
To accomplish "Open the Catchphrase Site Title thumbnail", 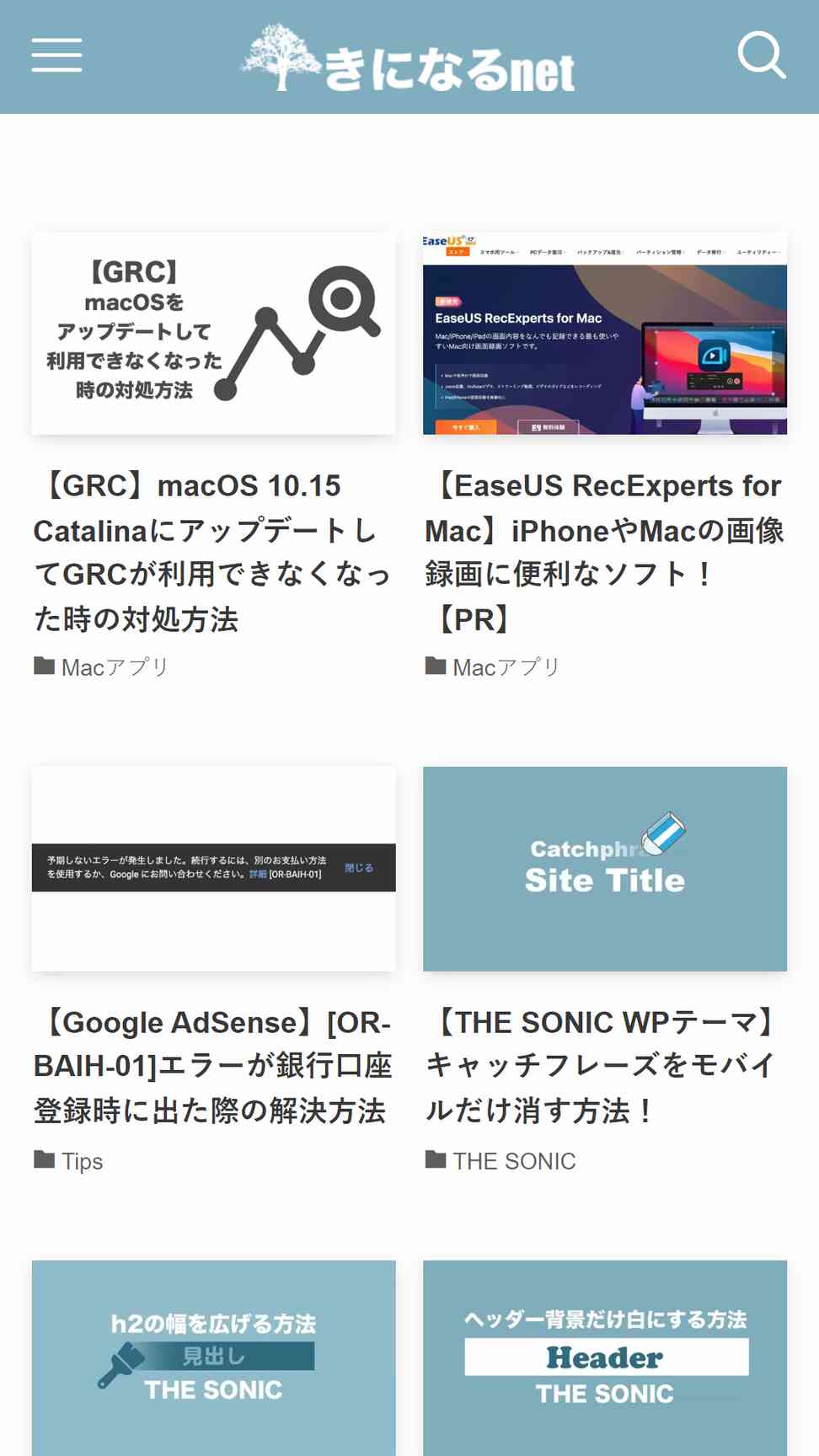I will point(605,869).
